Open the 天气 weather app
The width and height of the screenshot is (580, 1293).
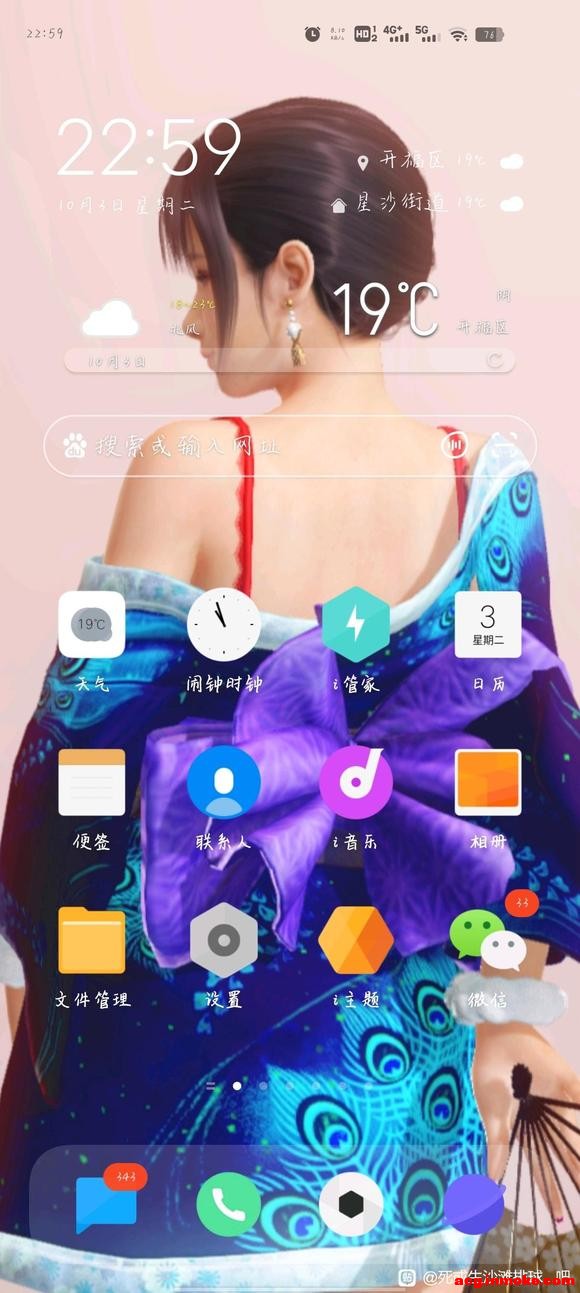92,624
